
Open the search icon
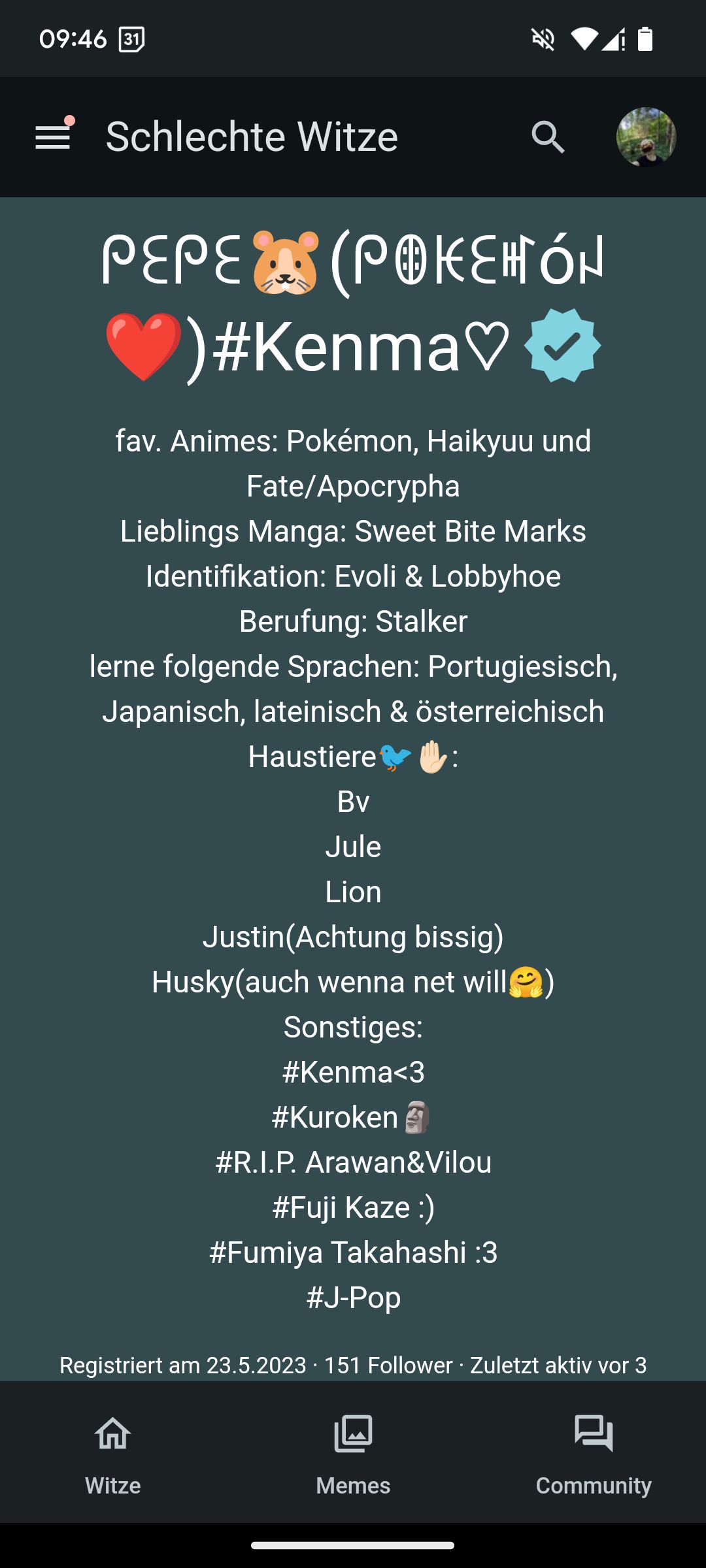548,137
